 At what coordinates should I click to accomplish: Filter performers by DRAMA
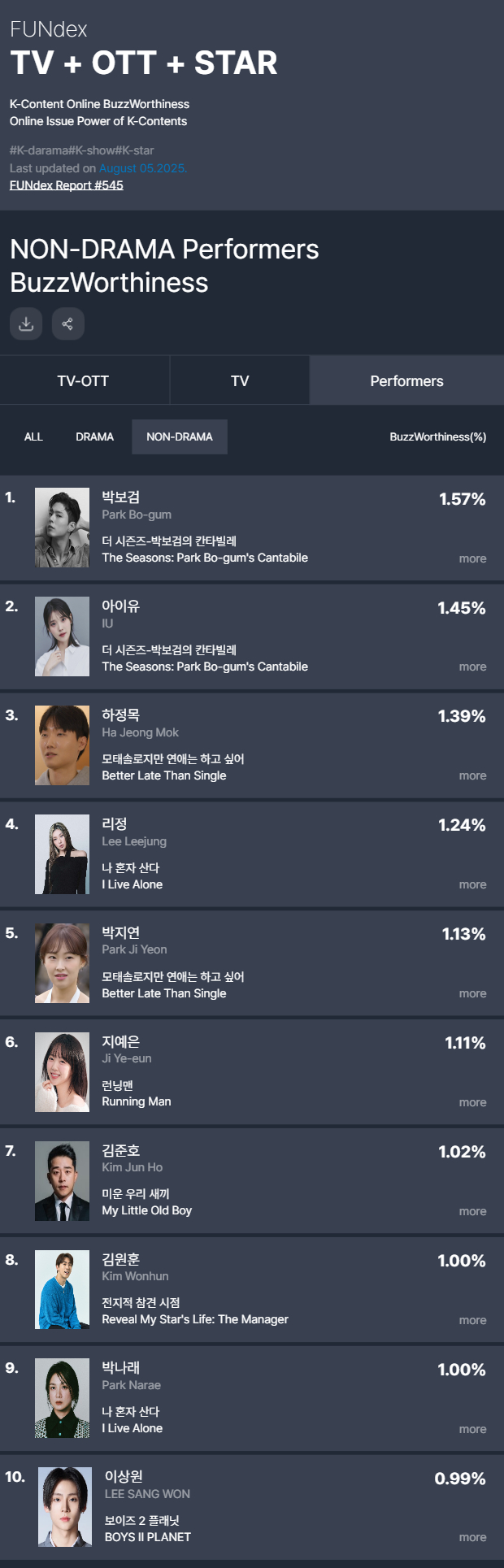click(x=94, y=437)
